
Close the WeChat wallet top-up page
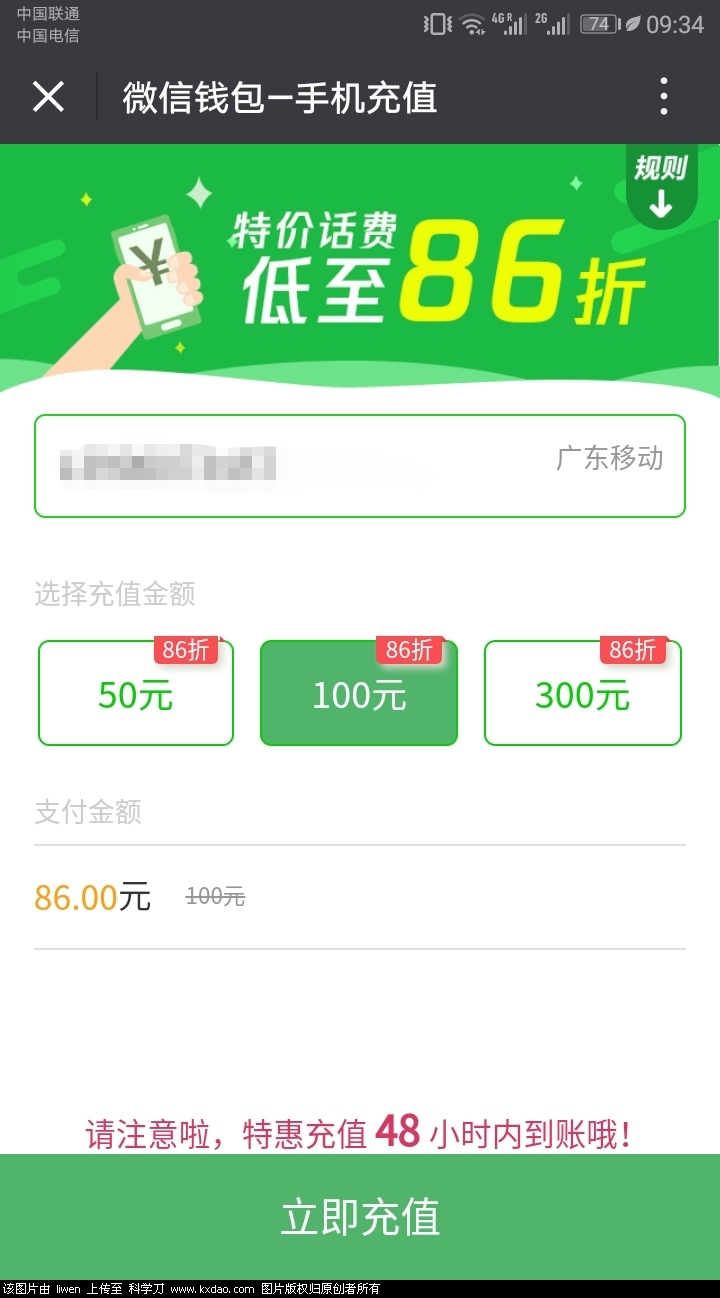coord(48,97)
